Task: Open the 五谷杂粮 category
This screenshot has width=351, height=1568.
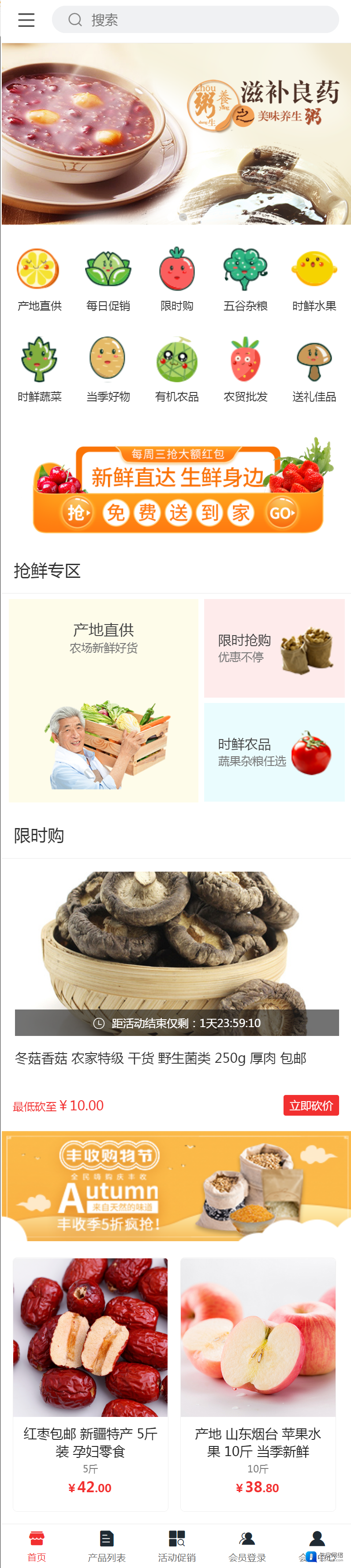Action: [x=245, y=279]
